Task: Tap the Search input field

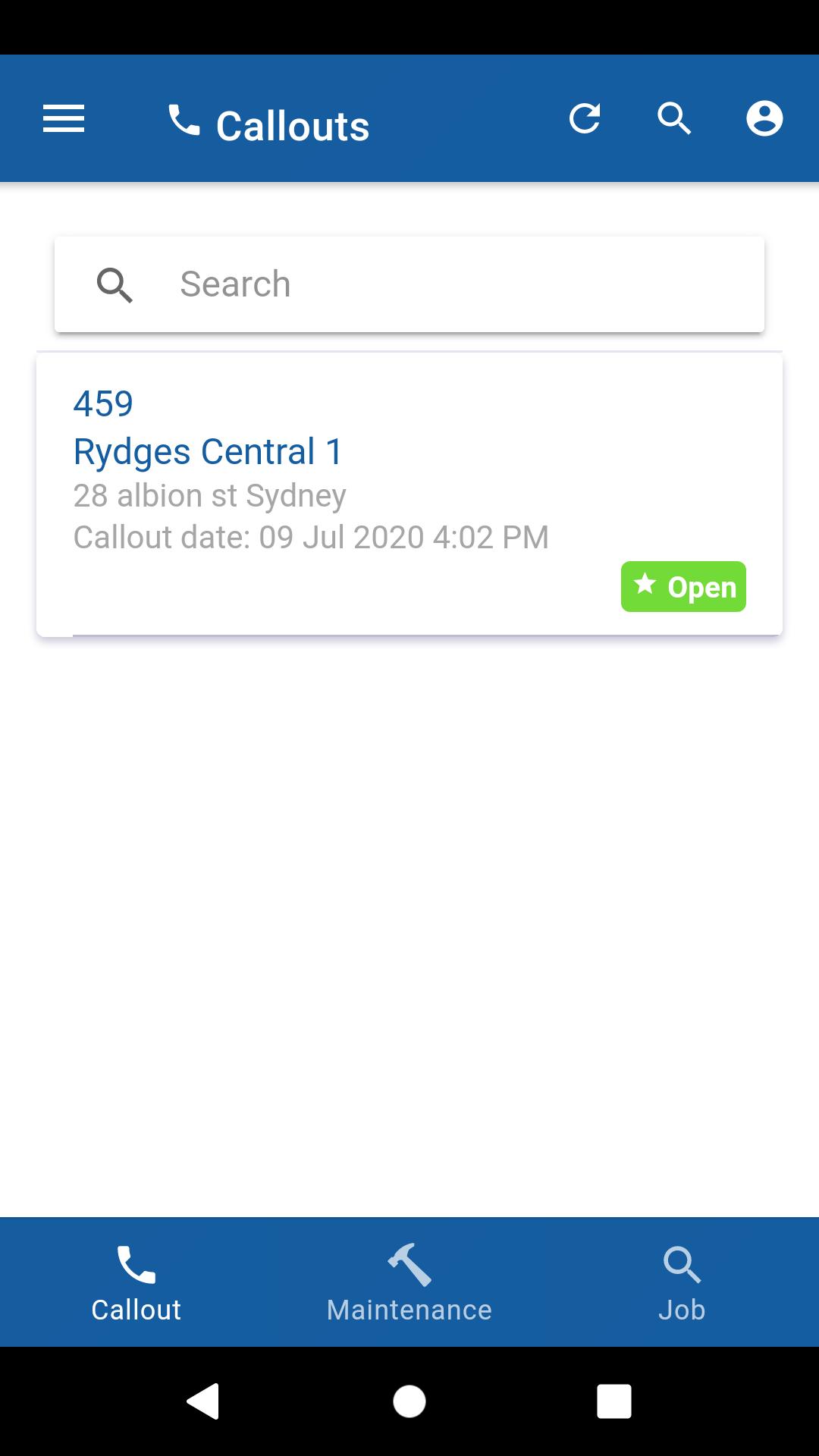Action: tap(409, 284)
